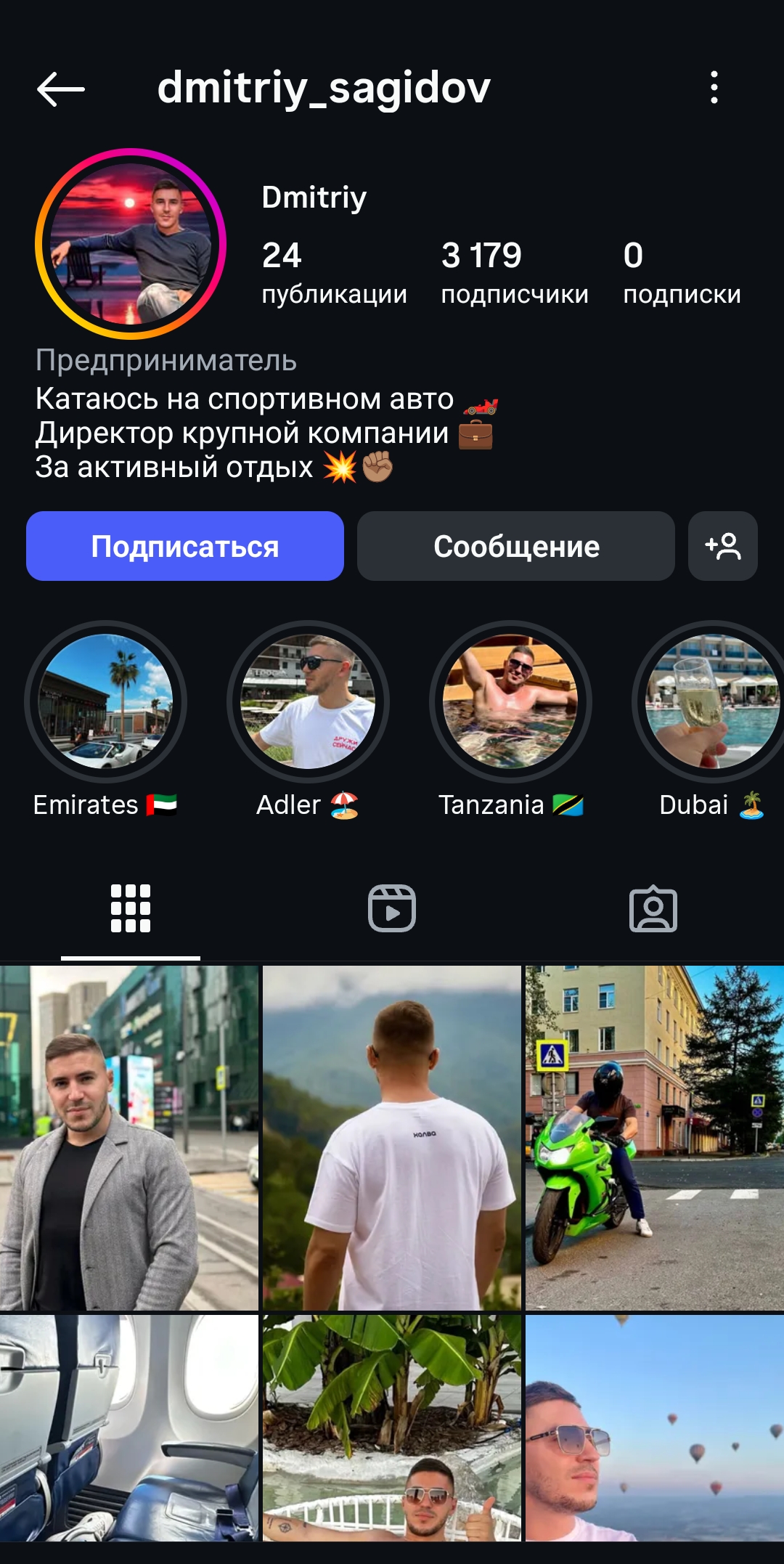
Task: Open the three-dot options menu
Action: click(715, 89)
